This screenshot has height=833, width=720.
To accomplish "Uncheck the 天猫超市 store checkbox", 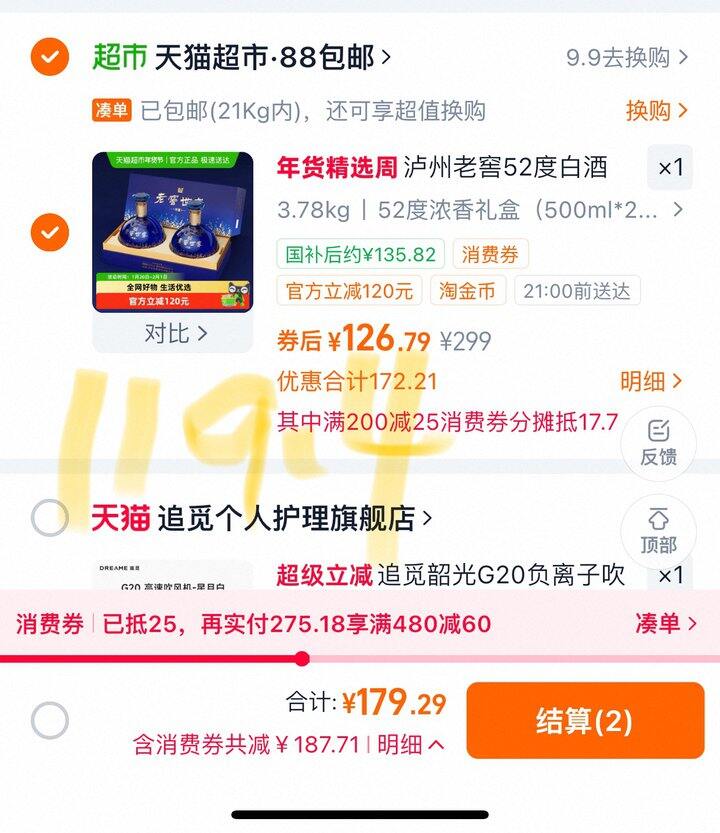I will click(49, 57).
